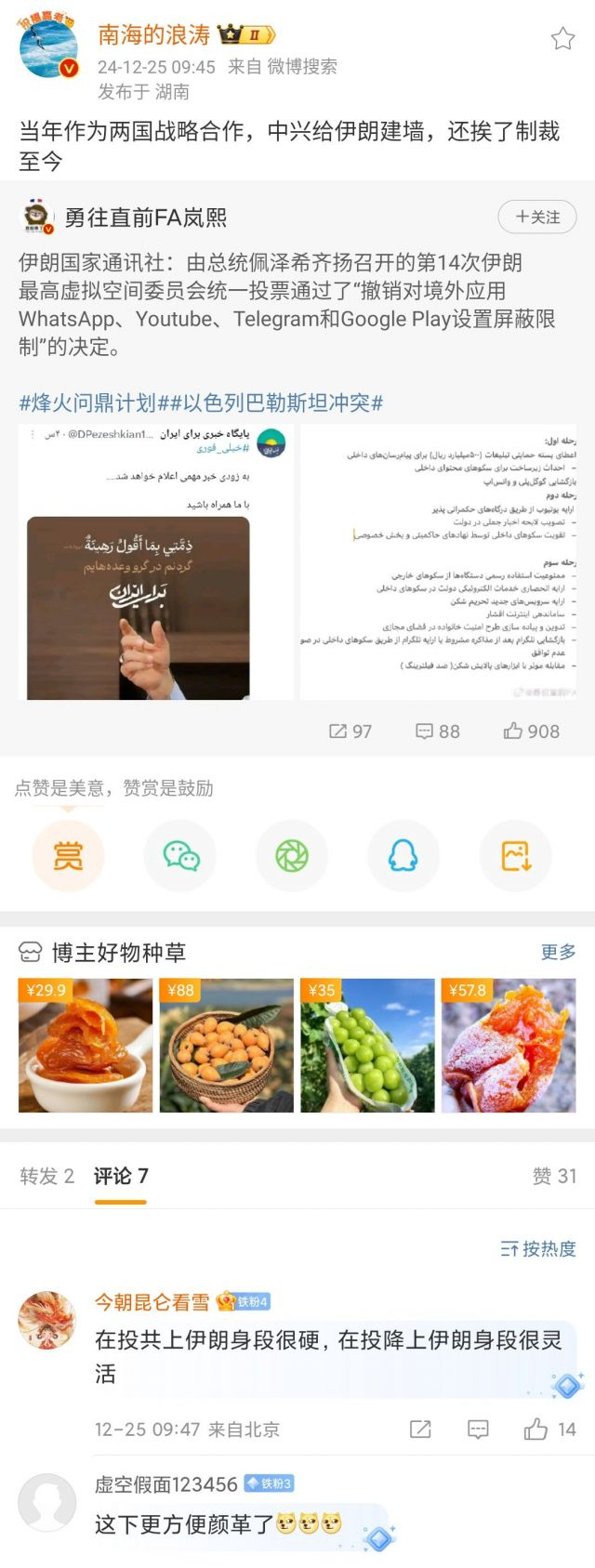Repost the original post showing 97
This screenshot has width=595, height=1568.
(x=350, y=731)
